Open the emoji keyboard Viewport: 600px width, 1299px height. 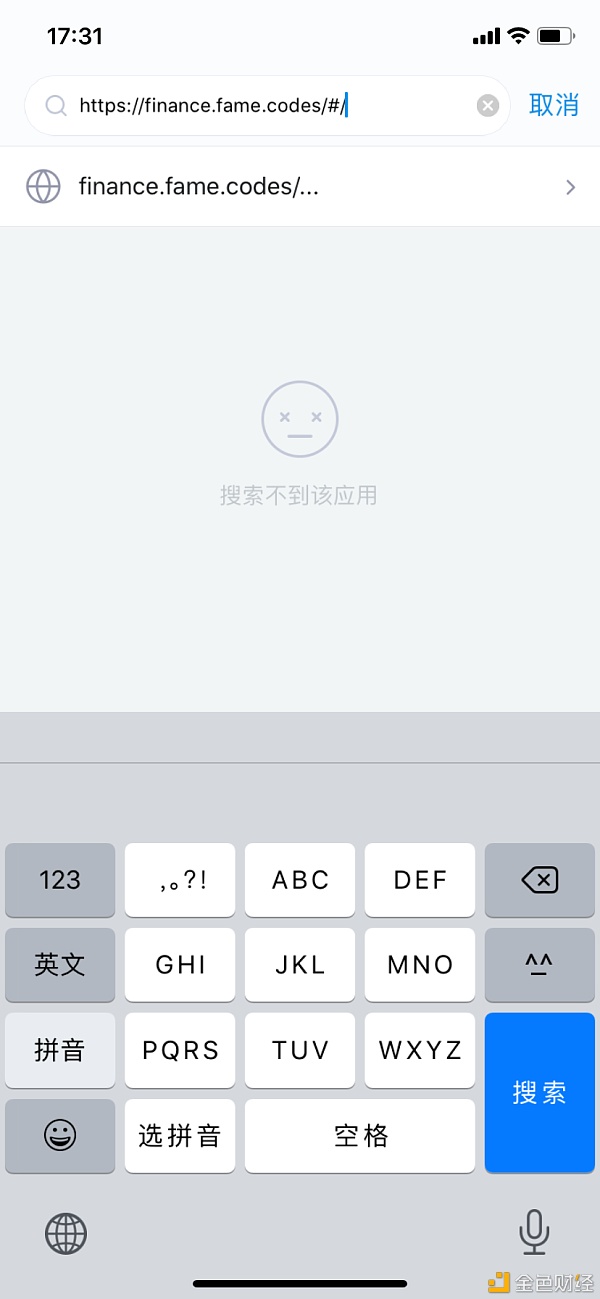(60, 1136)
